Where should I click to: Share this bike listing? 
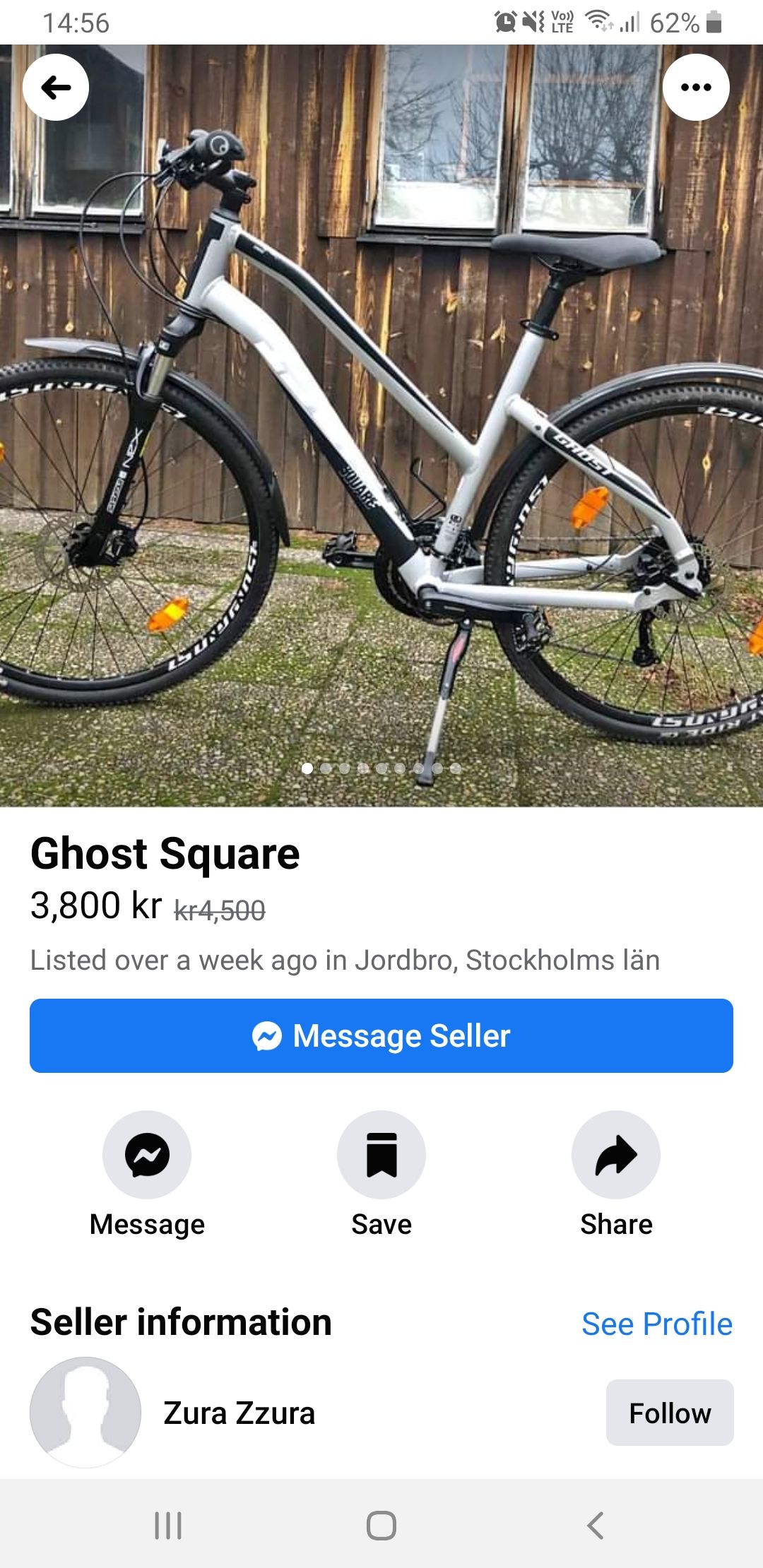pos(616,1154)
